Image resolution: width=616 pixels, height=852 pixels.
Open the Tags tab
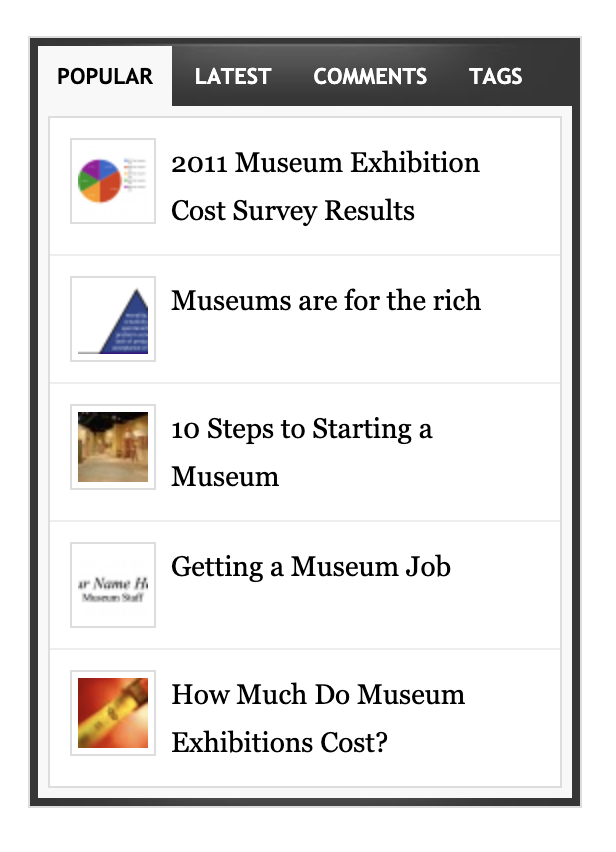[x=495, y=77]
